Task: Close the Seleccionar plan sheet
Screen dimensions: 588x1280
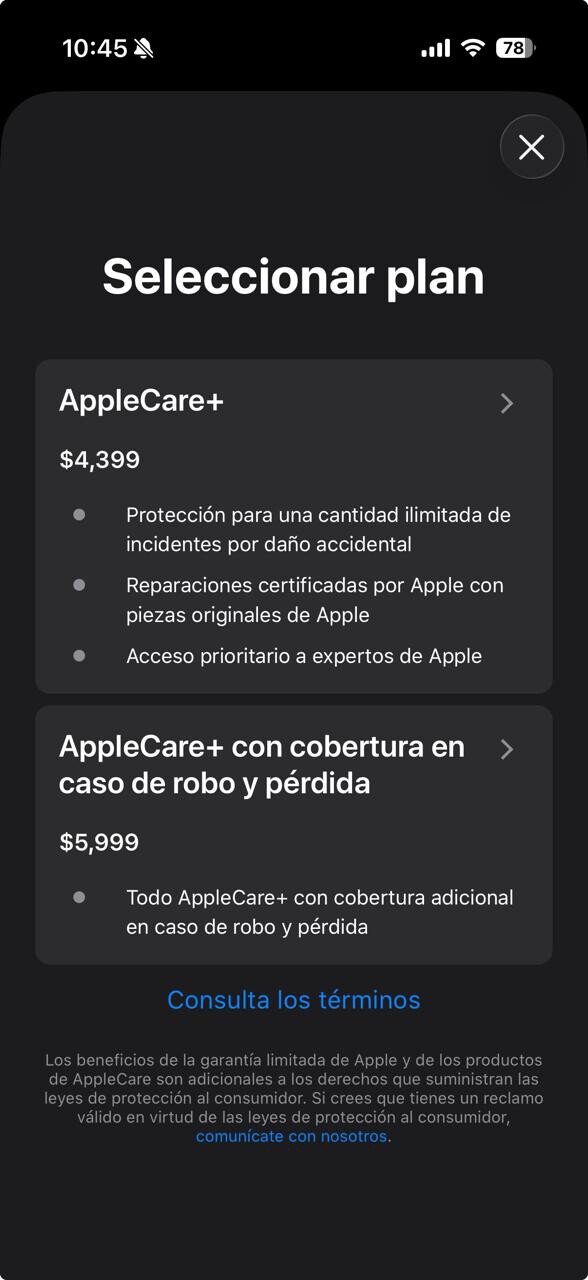Action: [531, 148]
